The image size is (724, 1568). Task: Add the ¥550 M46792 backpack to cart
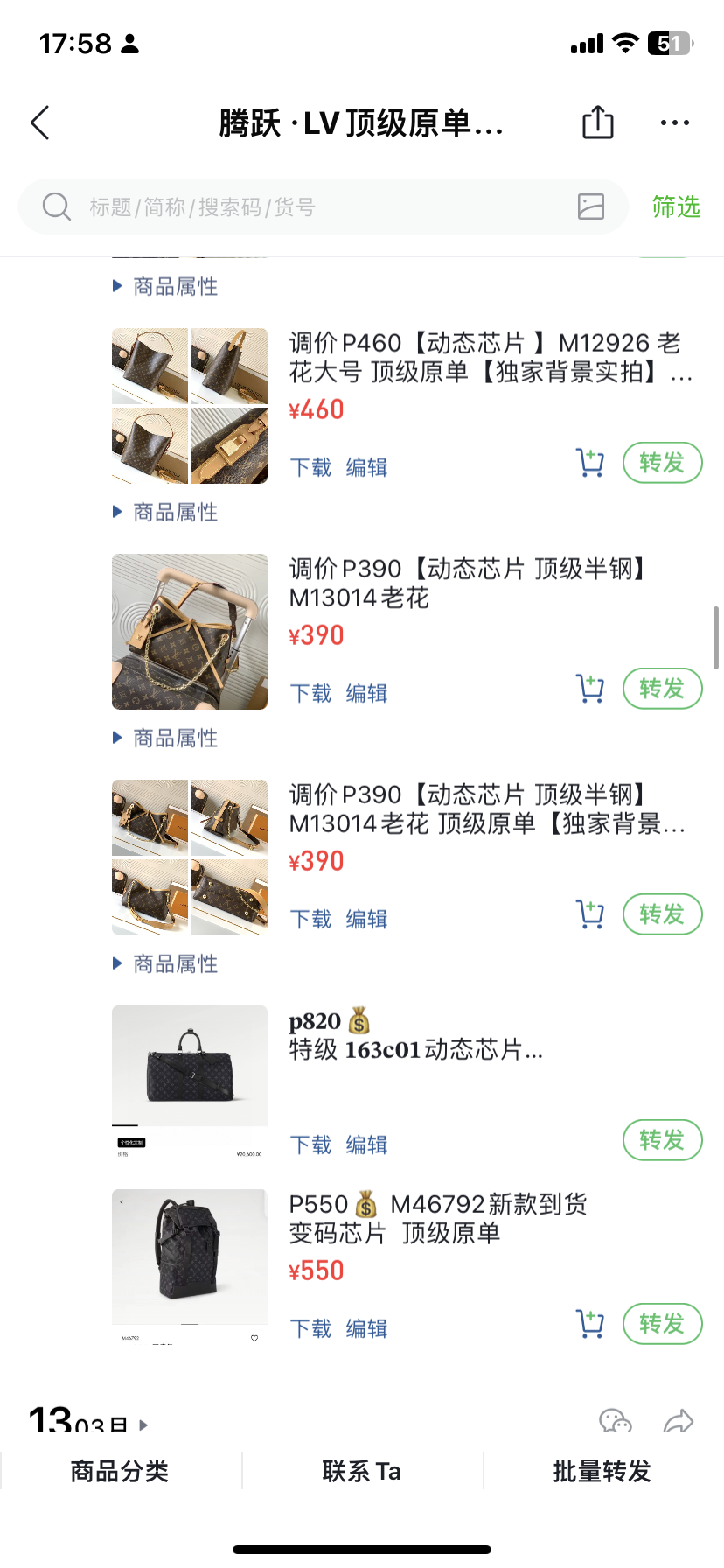pyautogui.click(x=590, y=1324)
